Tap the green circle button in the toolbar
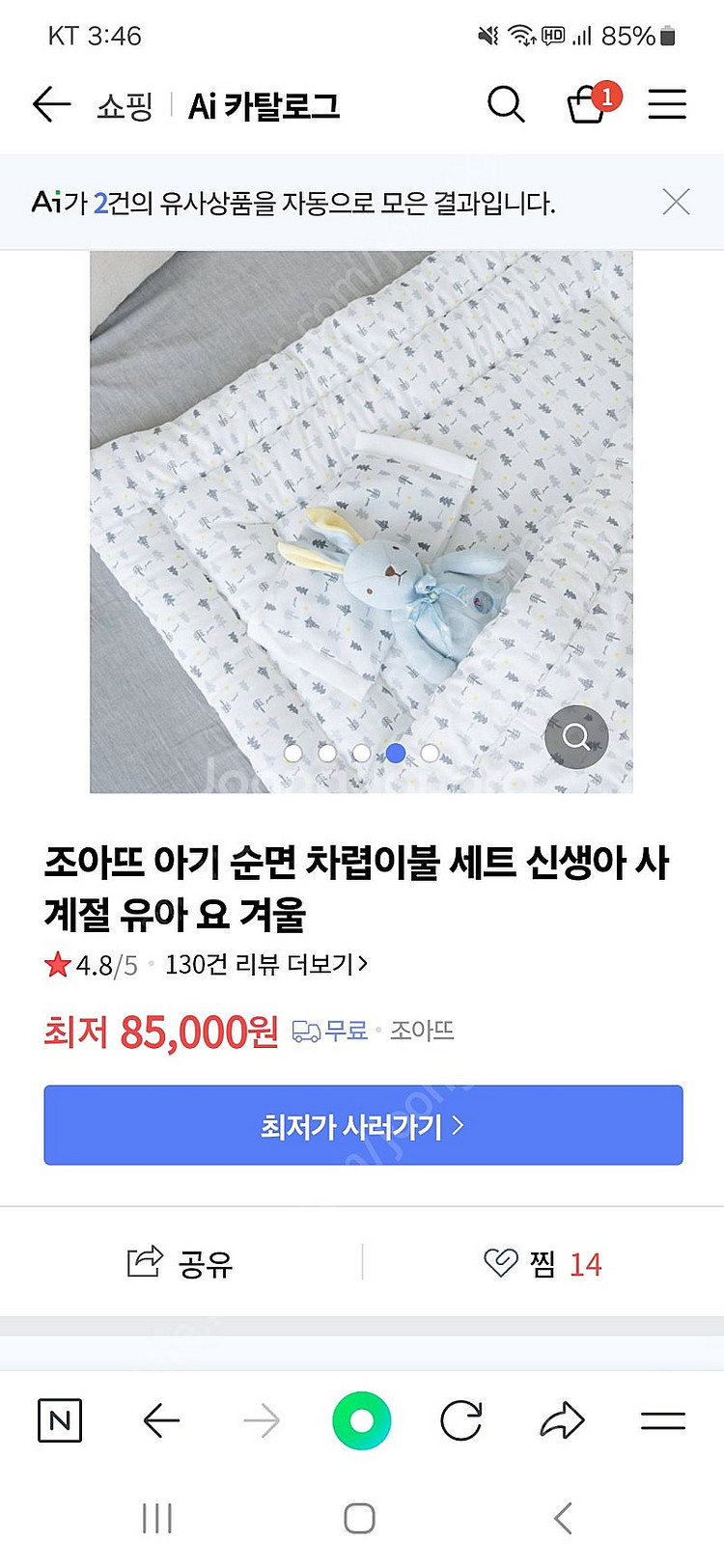The height and width of the screenshot is (1568, 724). click(361, 1420)
